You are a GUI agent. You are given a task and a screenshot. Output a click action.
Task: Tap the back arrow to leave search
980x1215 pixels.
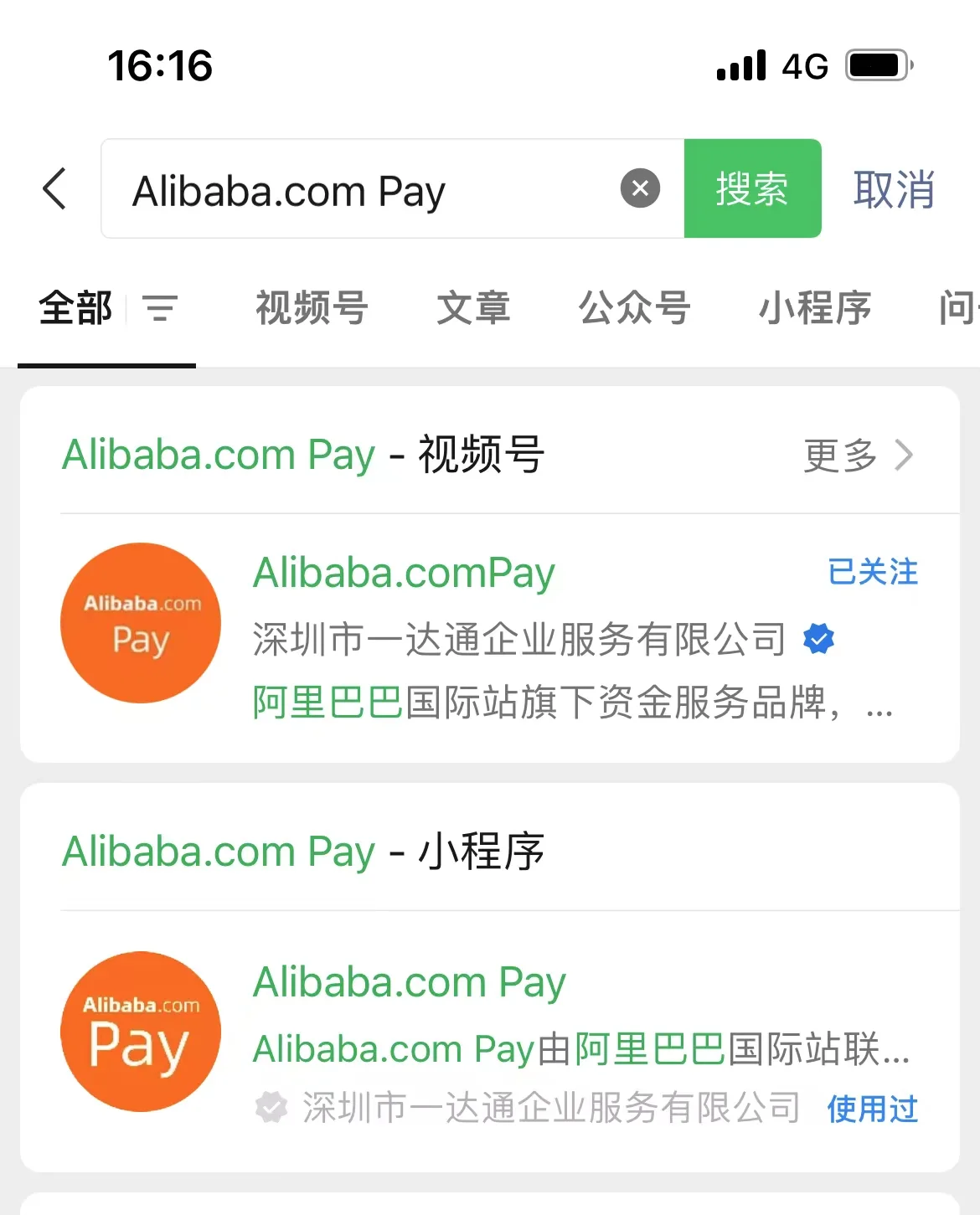pos(55,189)
